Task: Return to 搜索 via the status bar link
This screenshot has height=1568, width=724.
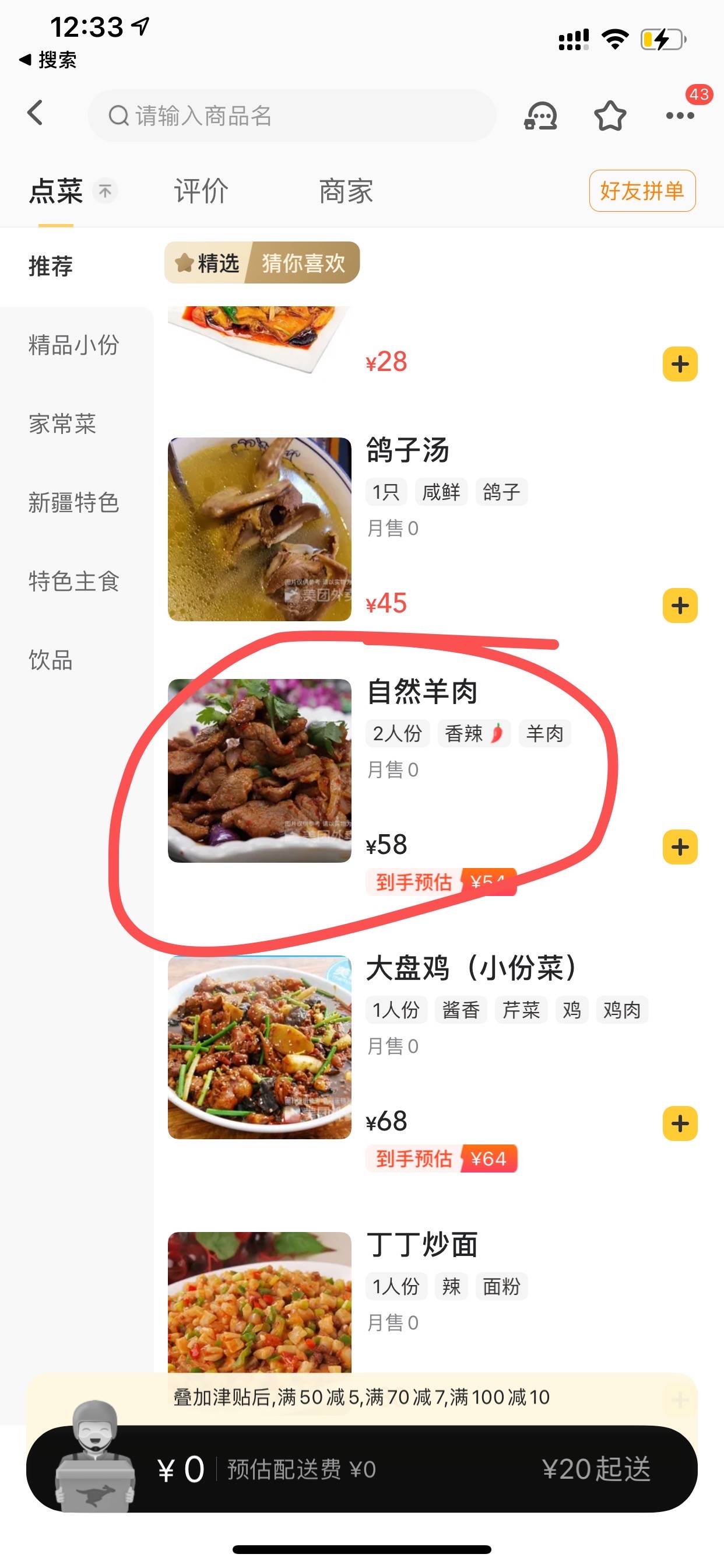Action: (x=48, y=60)
